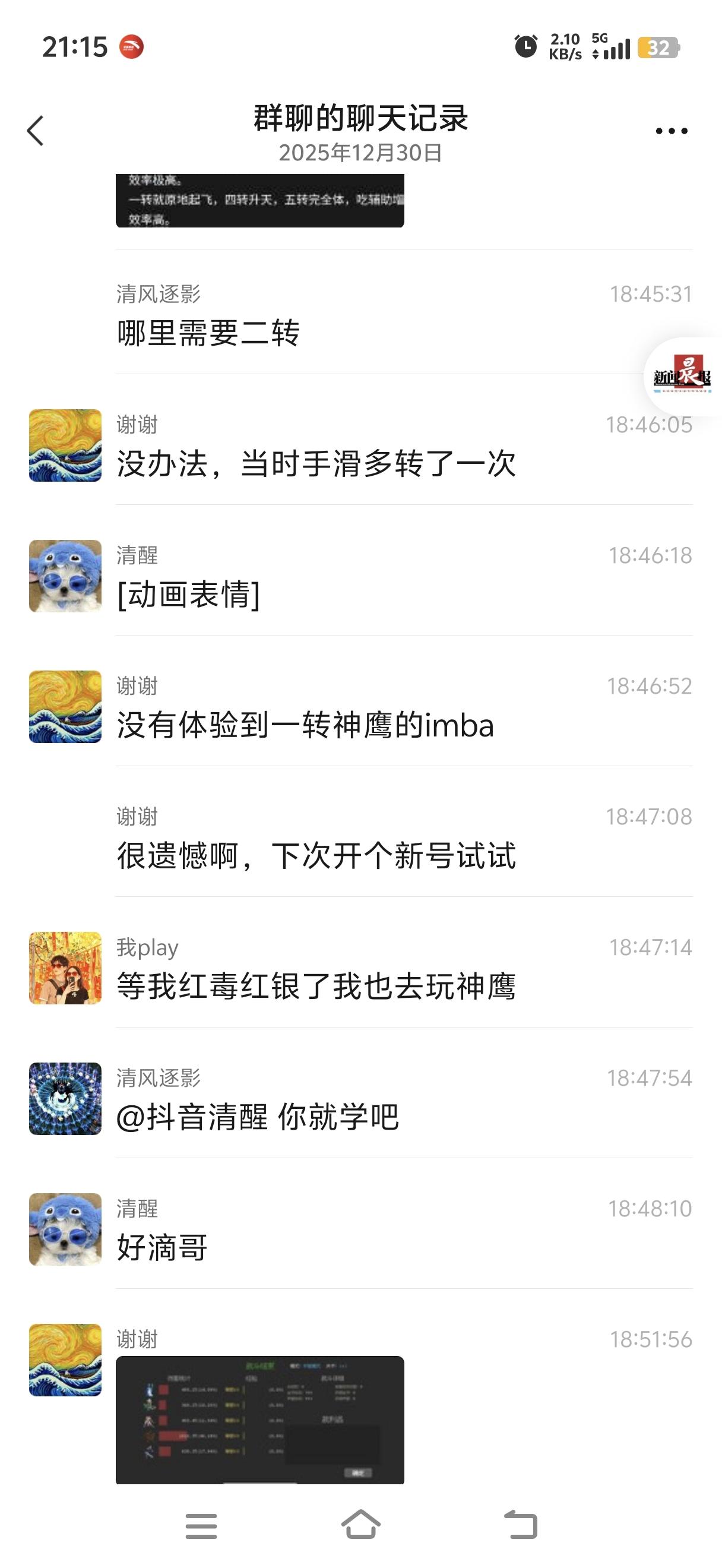Tap 我play's avatar

tap(65, 968)
